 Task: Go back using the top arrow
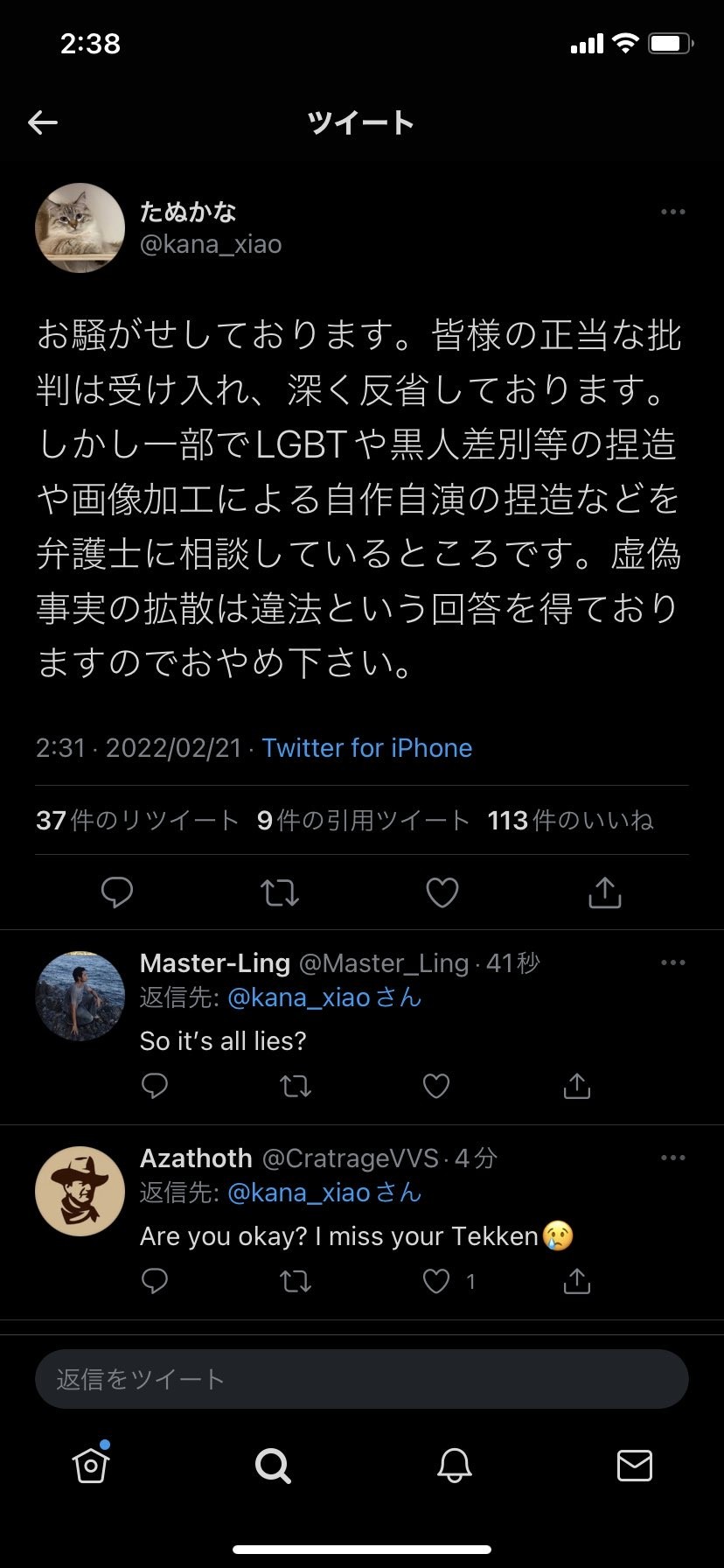coord(43,122)
